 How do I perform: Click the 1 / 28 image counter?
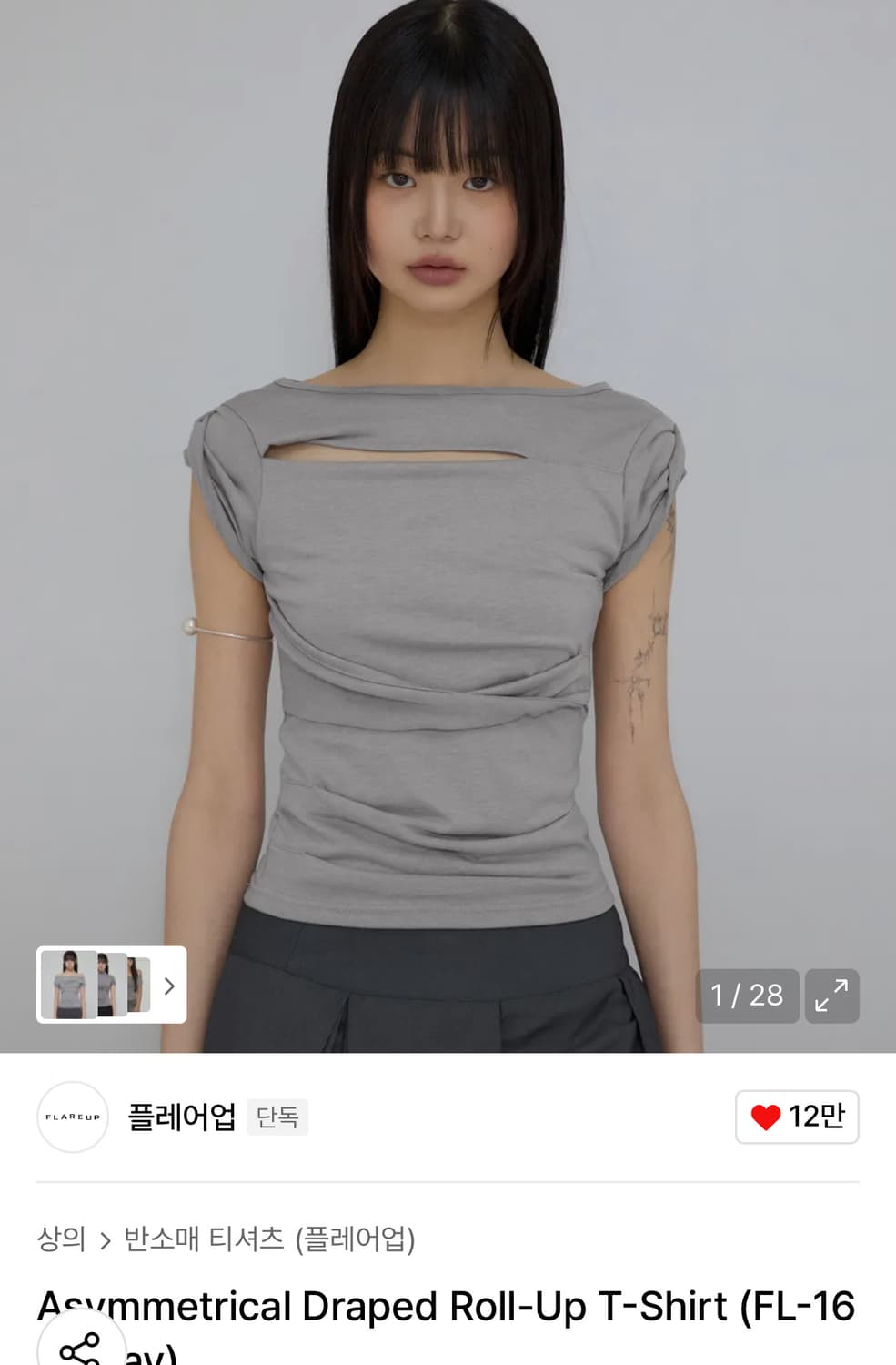pos(748,996)
